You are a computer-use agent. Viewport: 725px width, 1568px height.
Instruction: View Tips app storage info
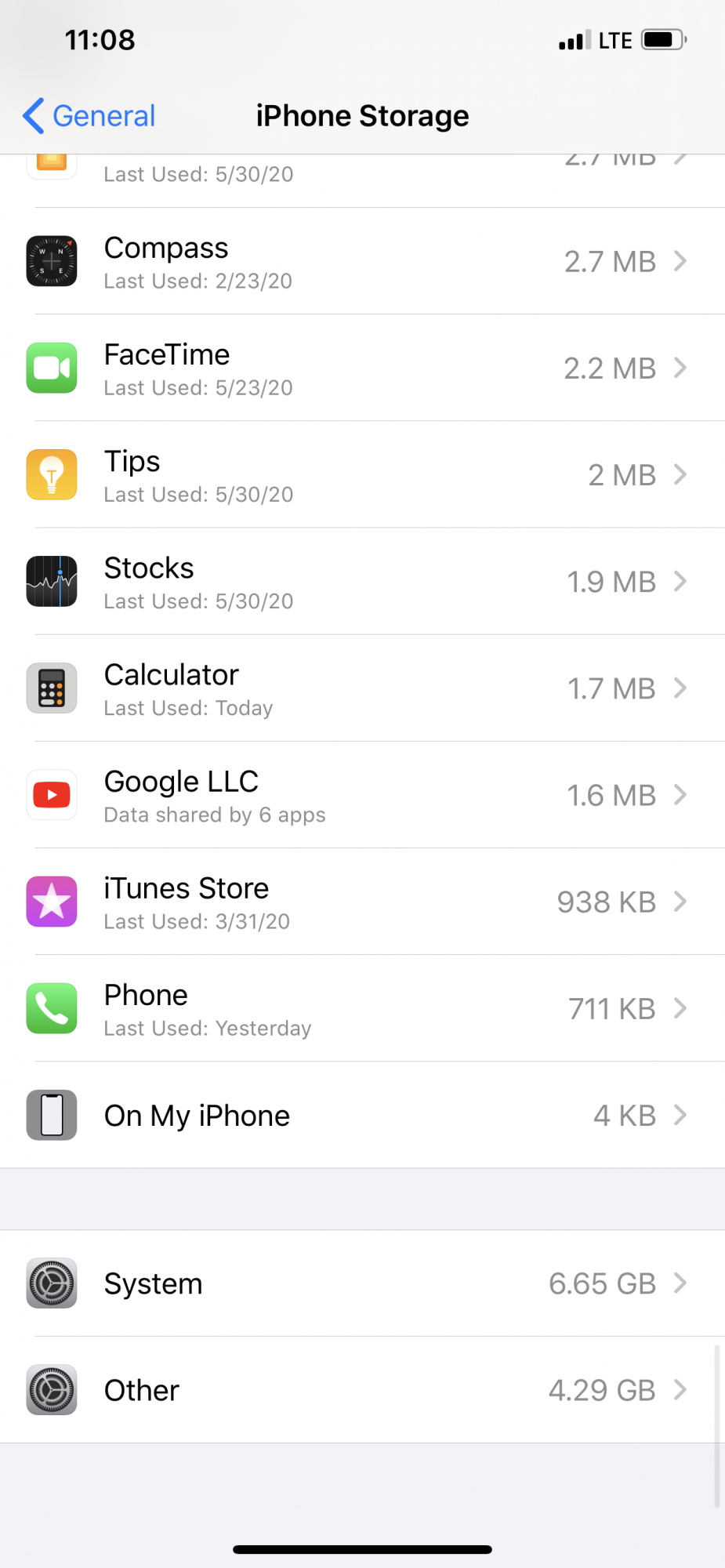click(x=362, y=474)
